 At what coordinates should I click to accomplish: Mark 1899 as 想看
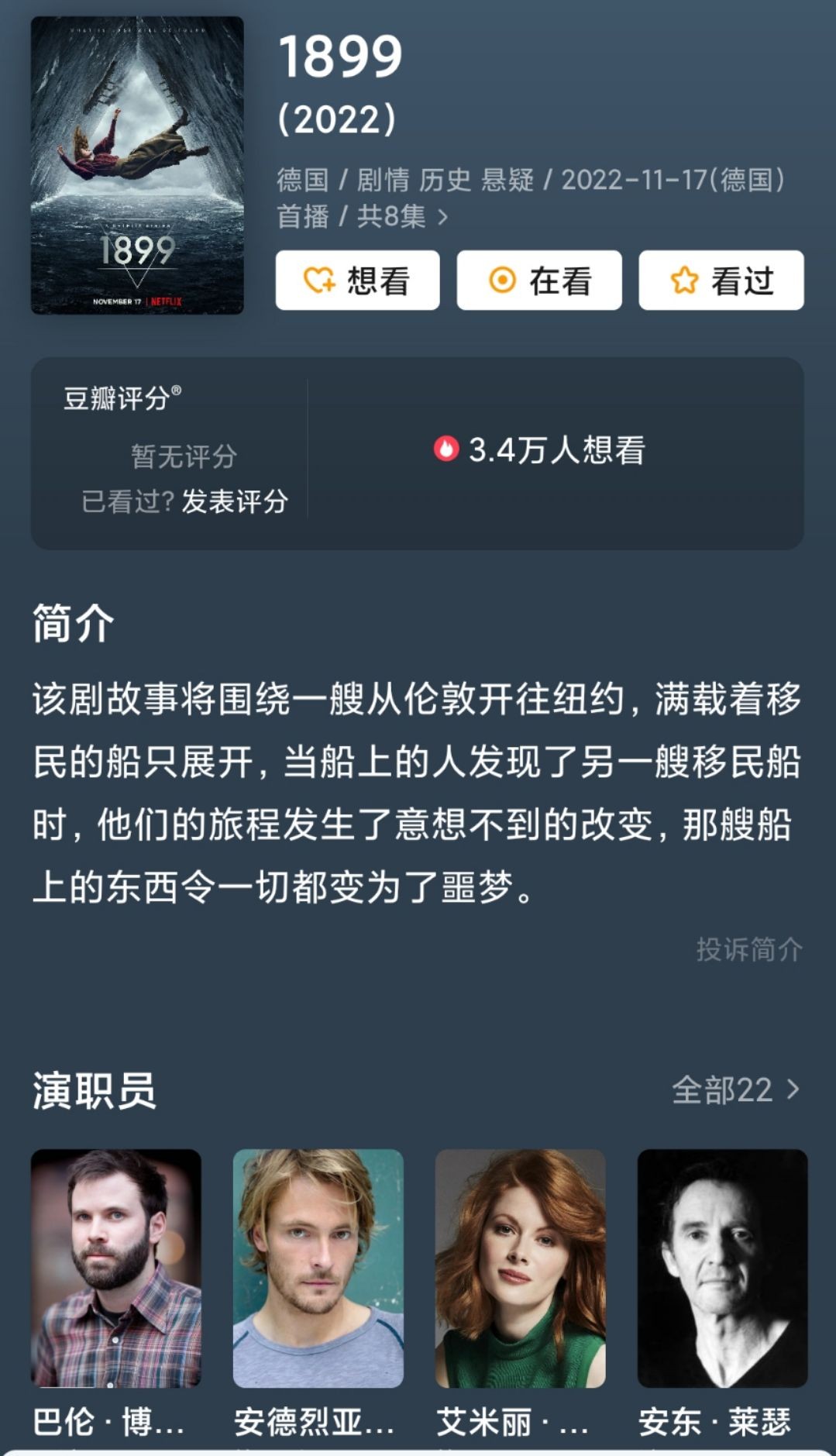click(357, 281)
